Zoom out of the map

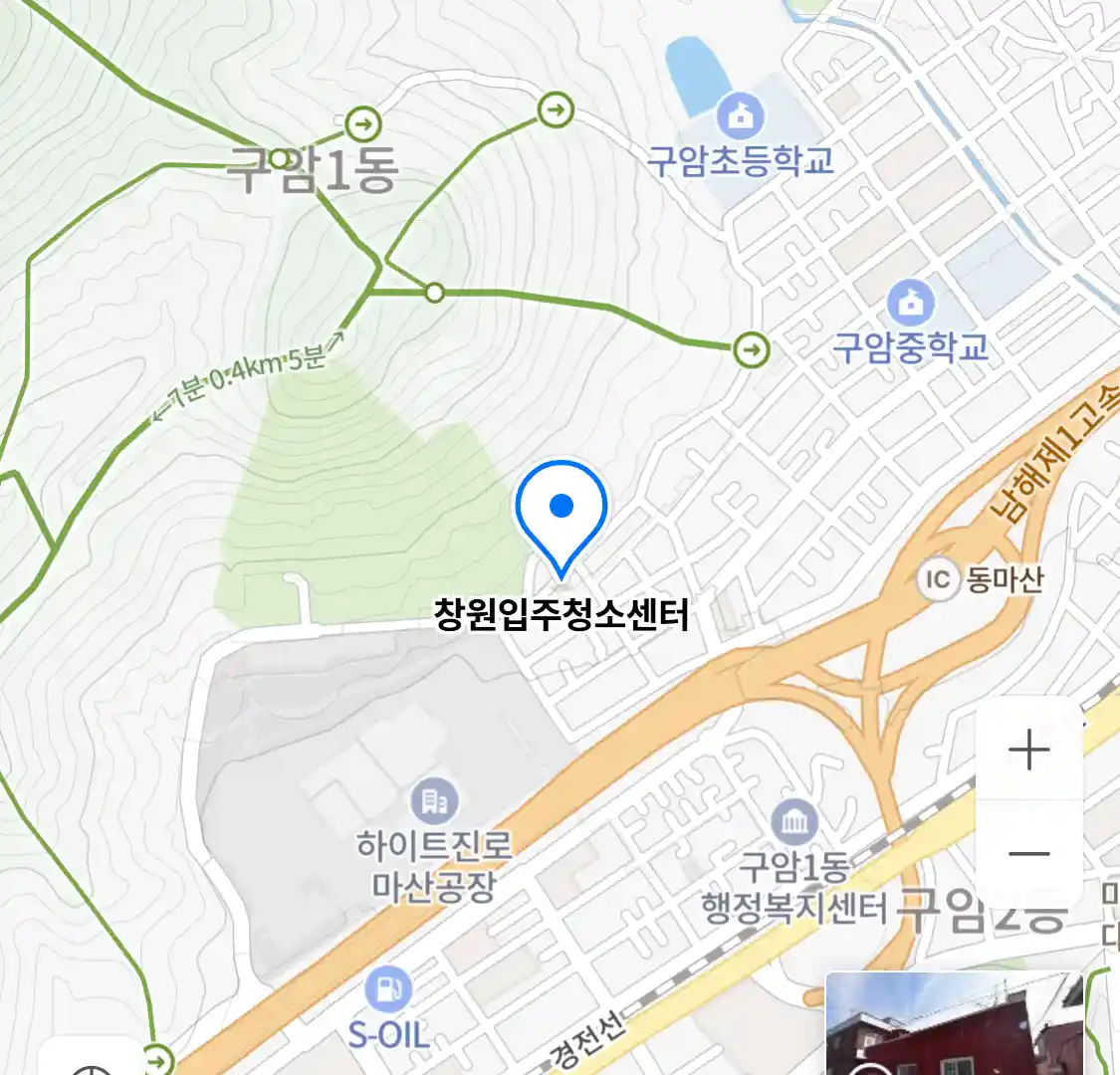click(1028, 854)
